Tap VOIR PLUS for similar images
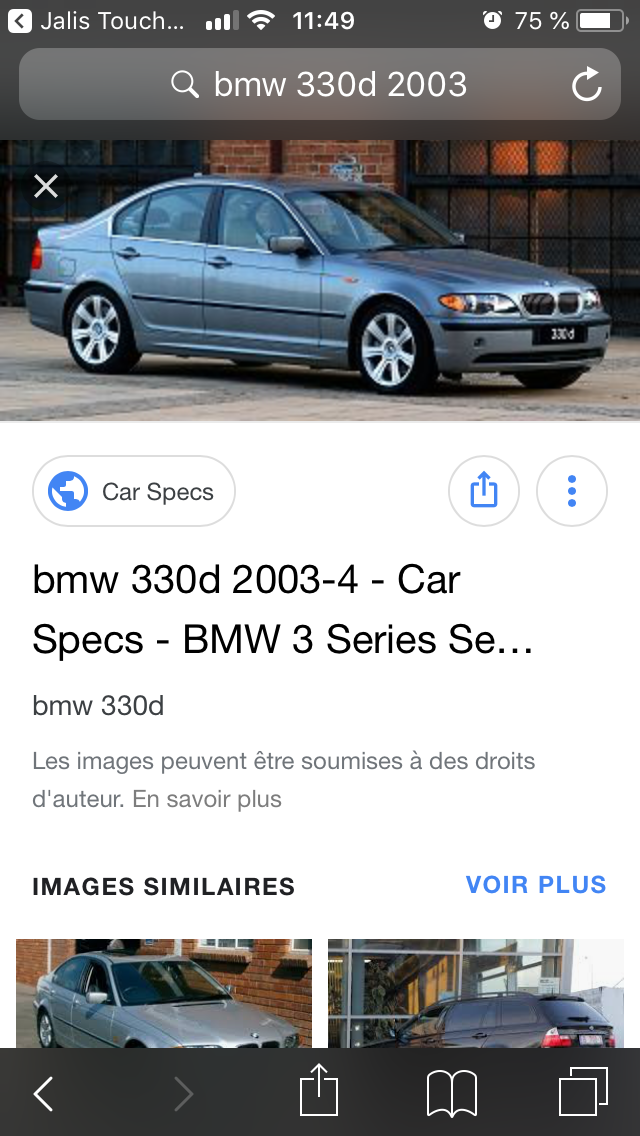 point(536,885)
